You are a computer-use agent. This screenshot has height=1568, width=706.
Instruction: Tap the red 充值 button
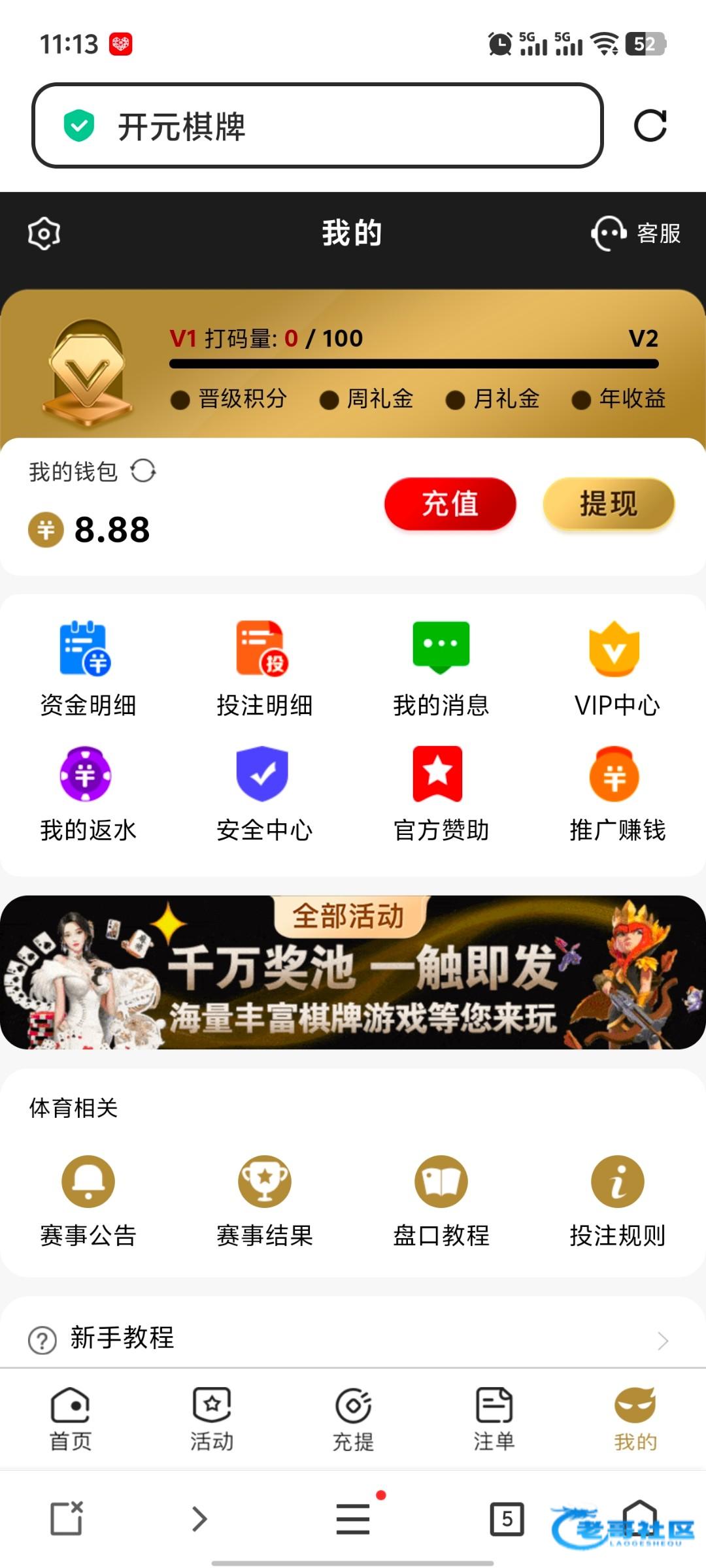coord(450,504)
